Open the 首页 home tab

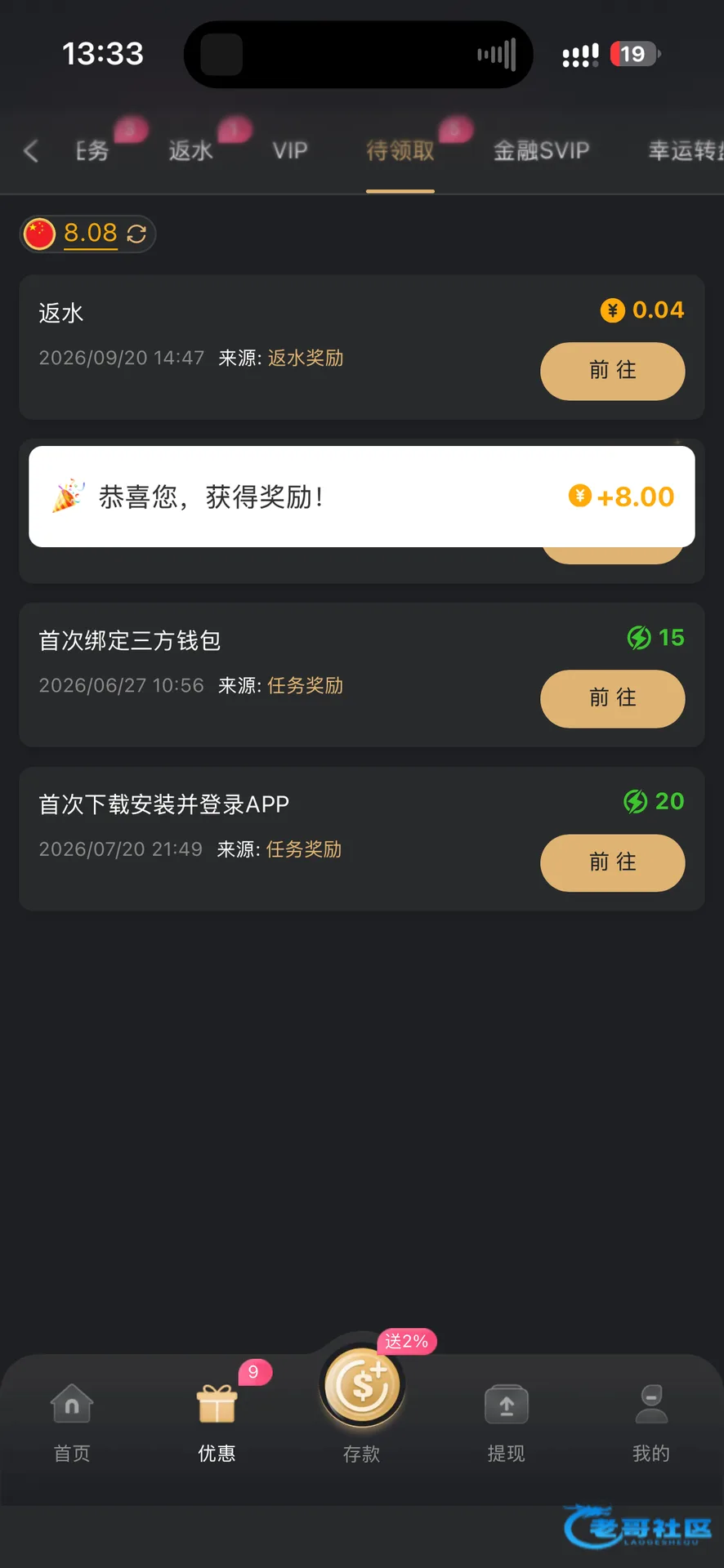[72, 1423]
